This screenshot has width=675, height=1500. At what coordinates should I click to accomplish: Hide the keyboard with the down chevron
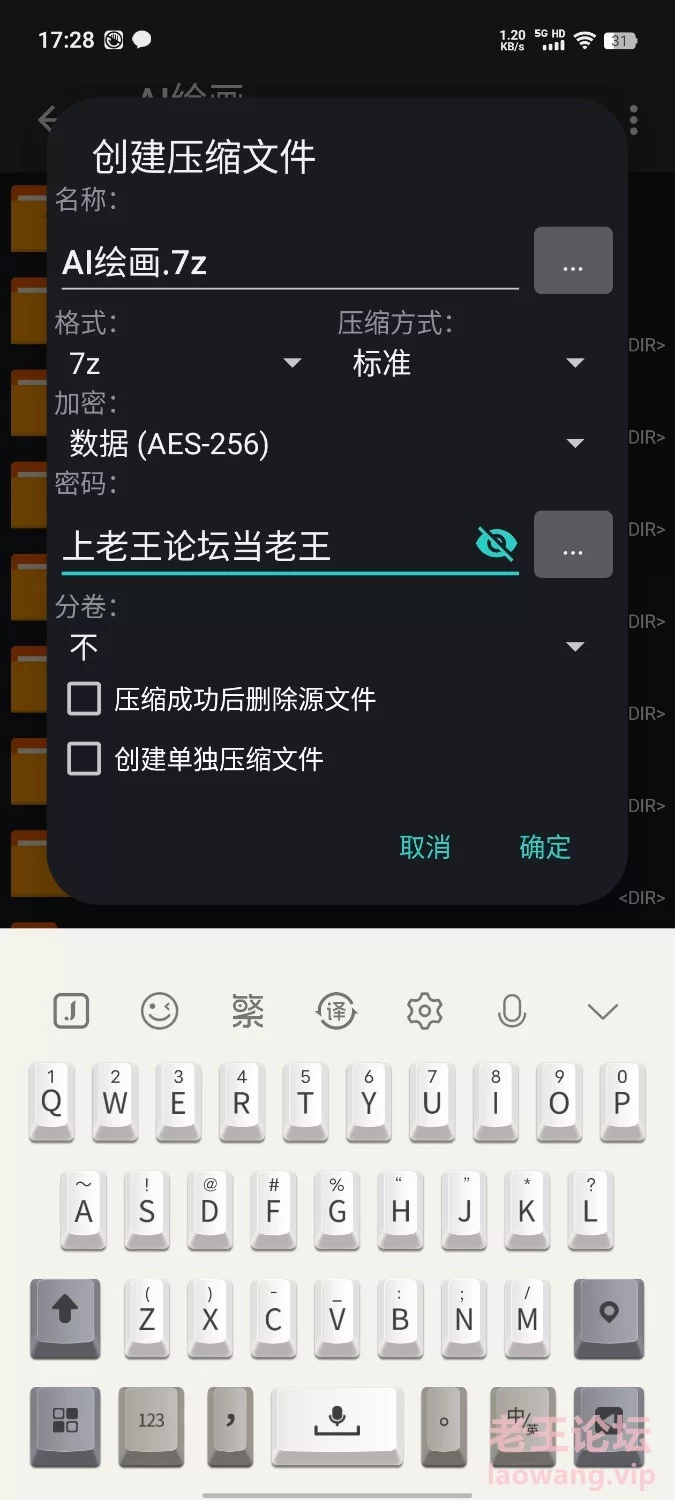tap(603, 1012)
